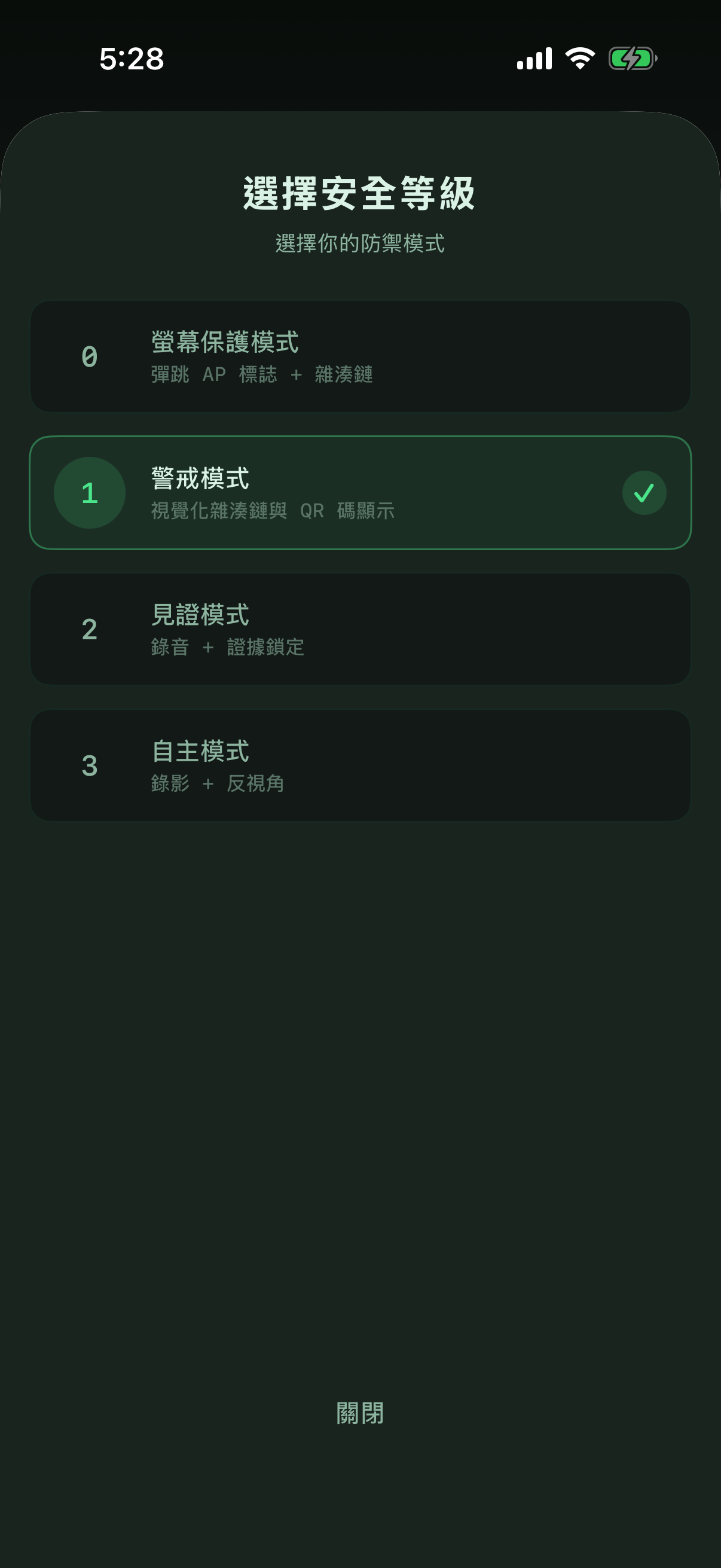Tap the subtitle 選擇你的防禦模式
This screenshot has width=721, height=1568.
coord(360,243)
